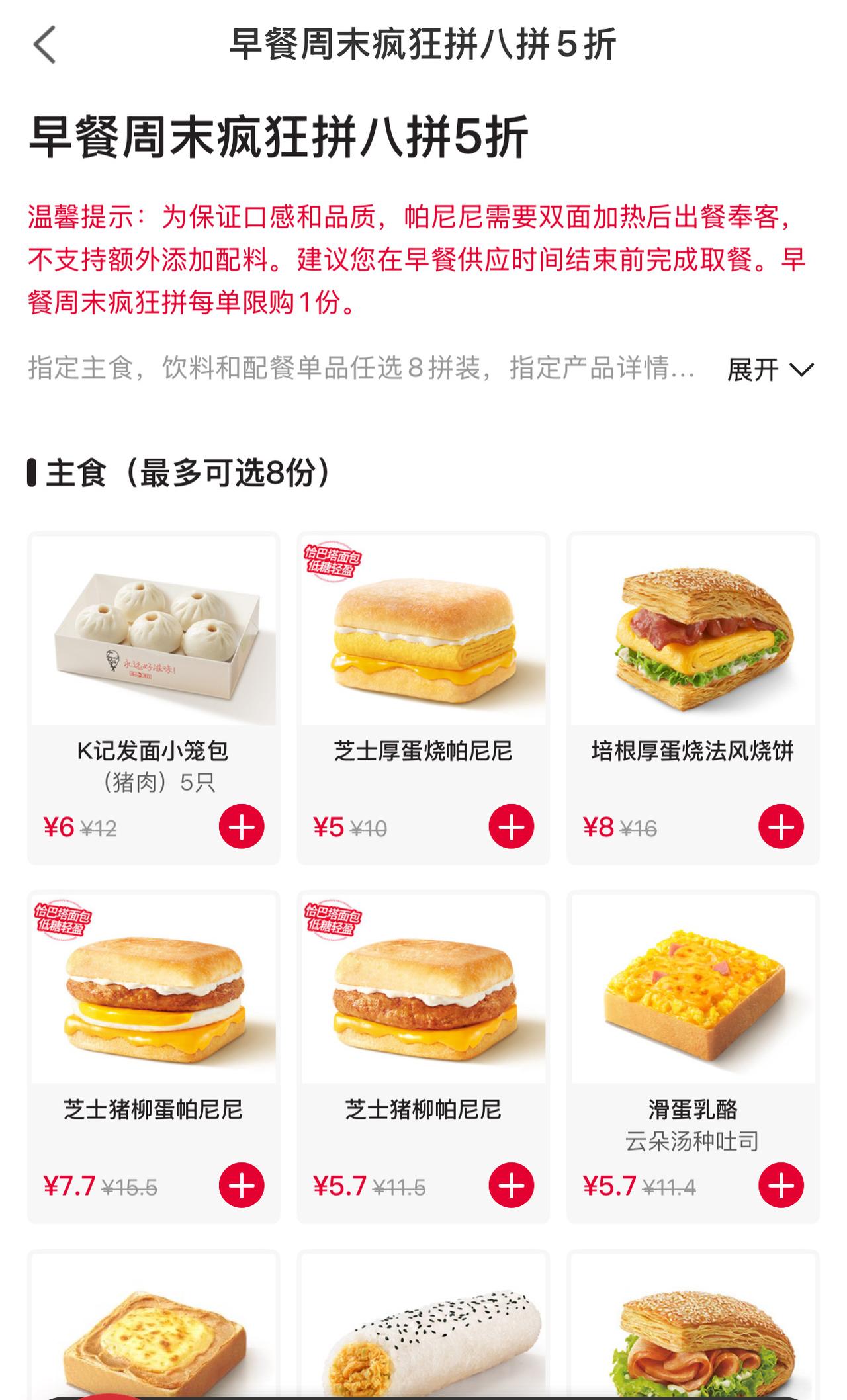View the 培根厚蛋烧法风烧饼 product image
Image resolution: width=847 pixels, height=1400 pixels.
coord(693,631)
